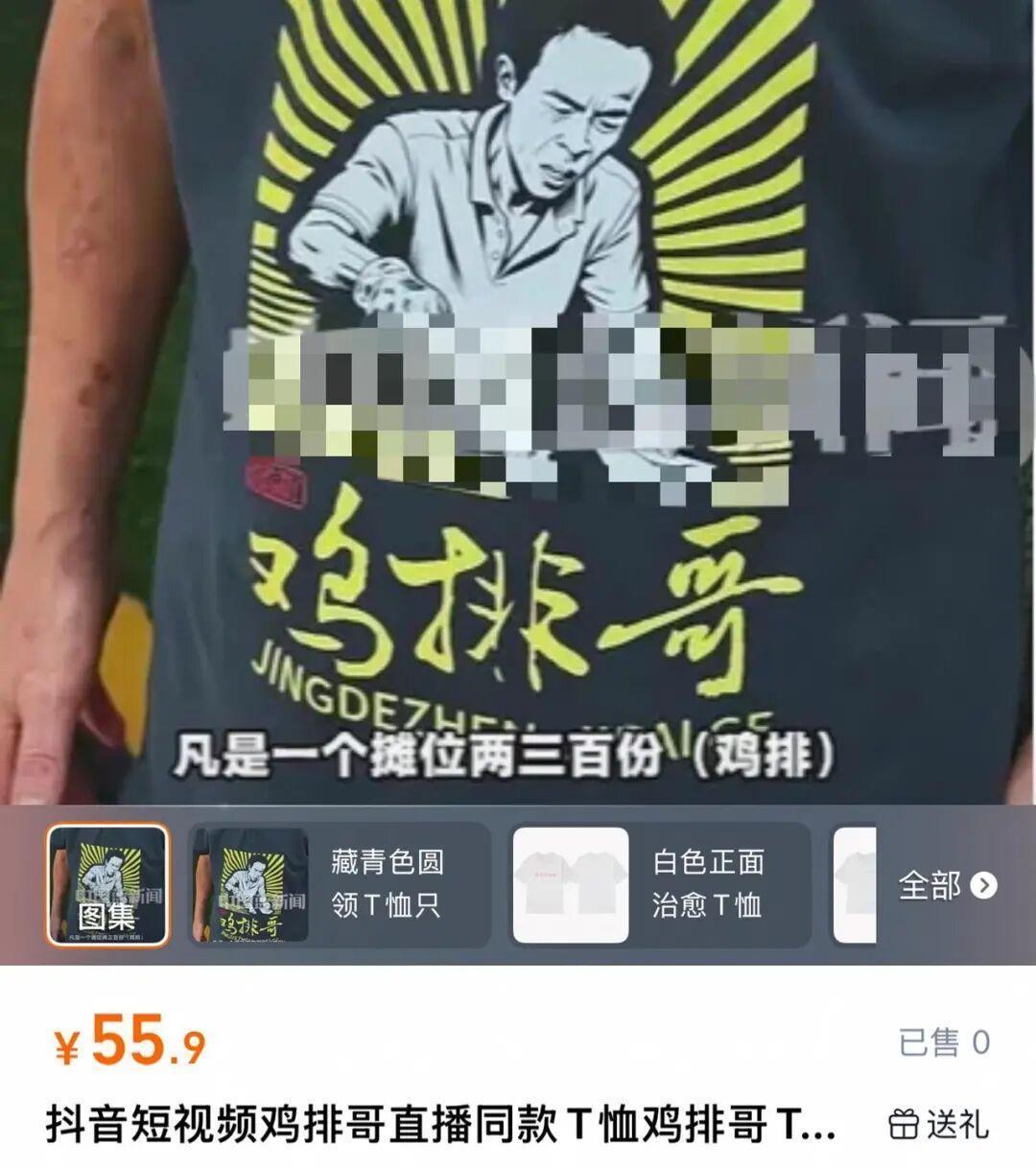The image size is (1036, 1168).
Task: Open 全部 to view all variants
Action: (x=946, y=885)
